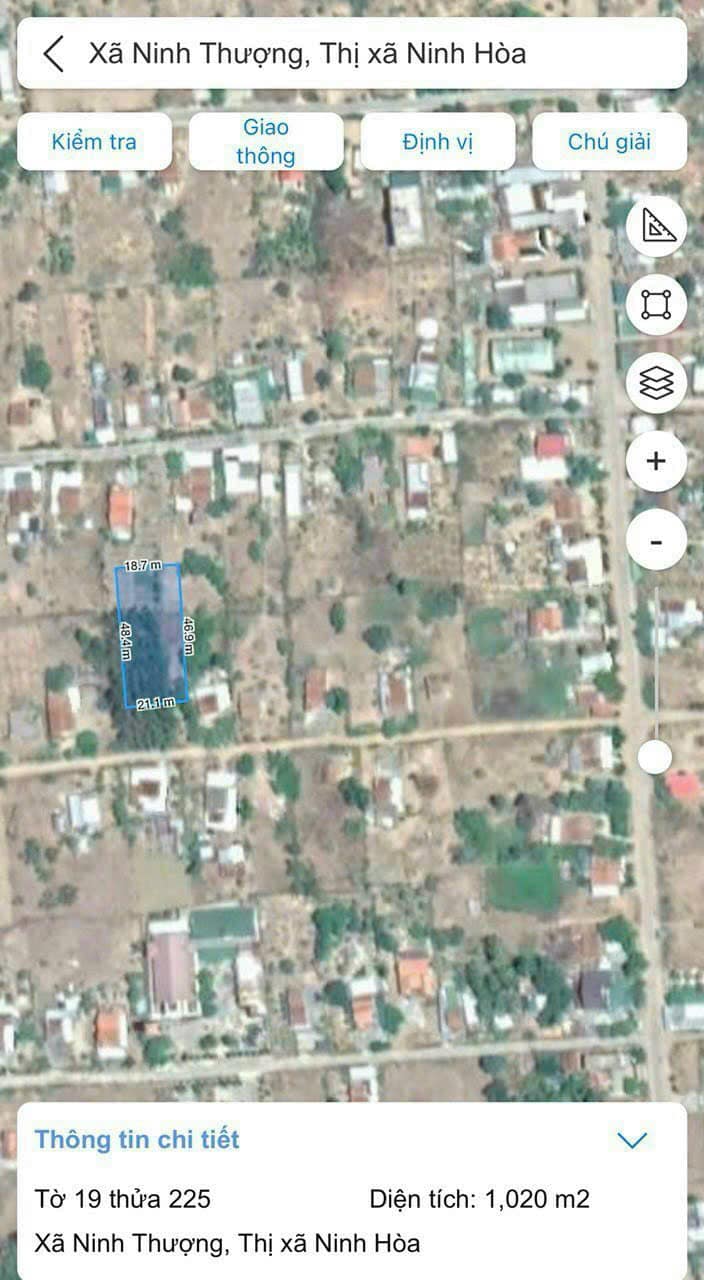Activate the area polygon drawing tool
Viewport: 704px width, 1280px height.
click(x=657, y=304)
